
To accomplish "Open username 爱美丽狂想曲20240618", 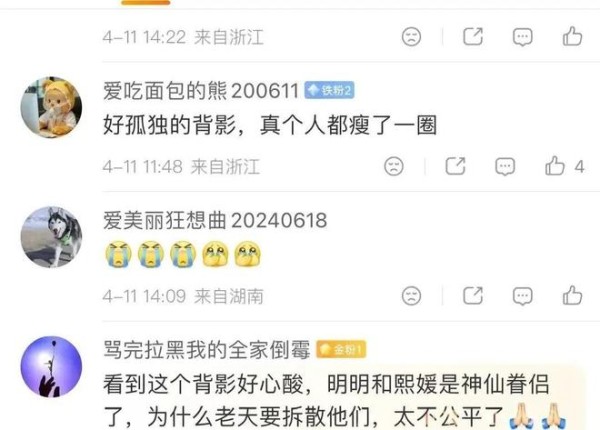I will 215,220.
